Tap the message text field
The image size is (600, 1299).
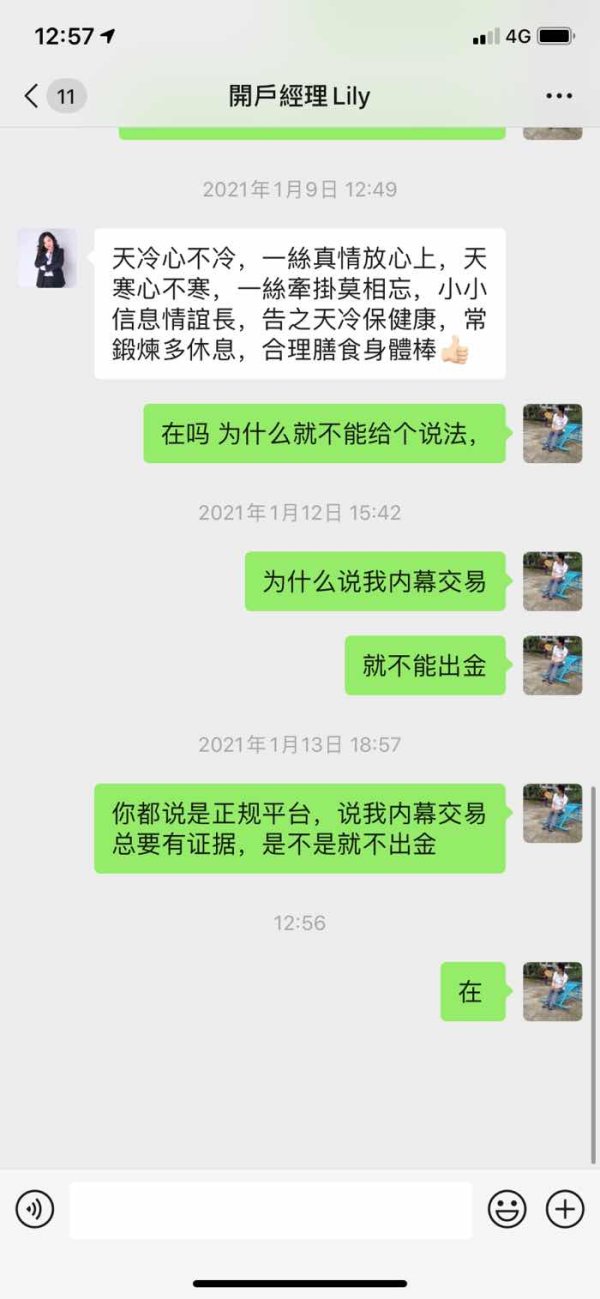tap(271, 1210)
